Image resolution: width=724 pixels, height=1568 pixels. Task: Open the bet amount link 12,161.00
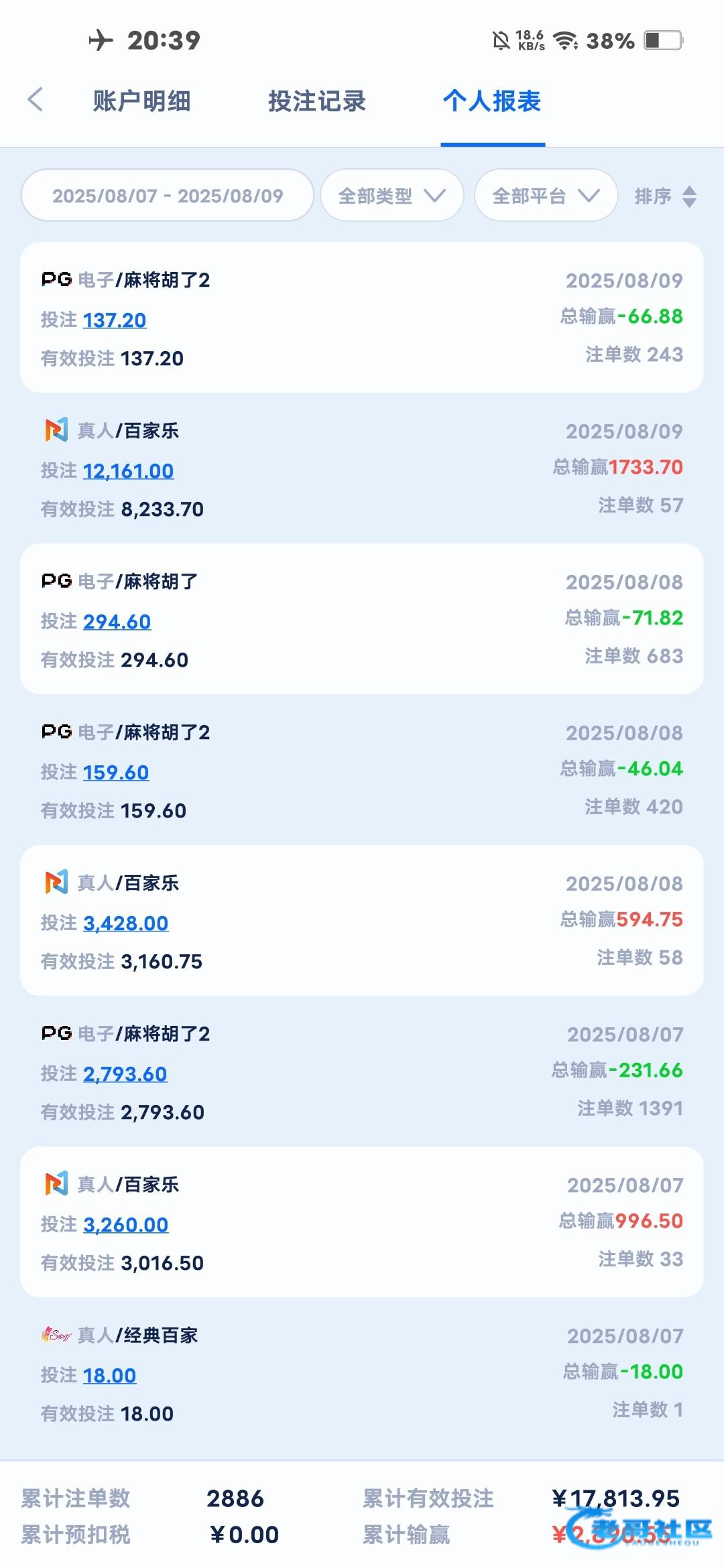pyautogui.click(x=128, y=471)
